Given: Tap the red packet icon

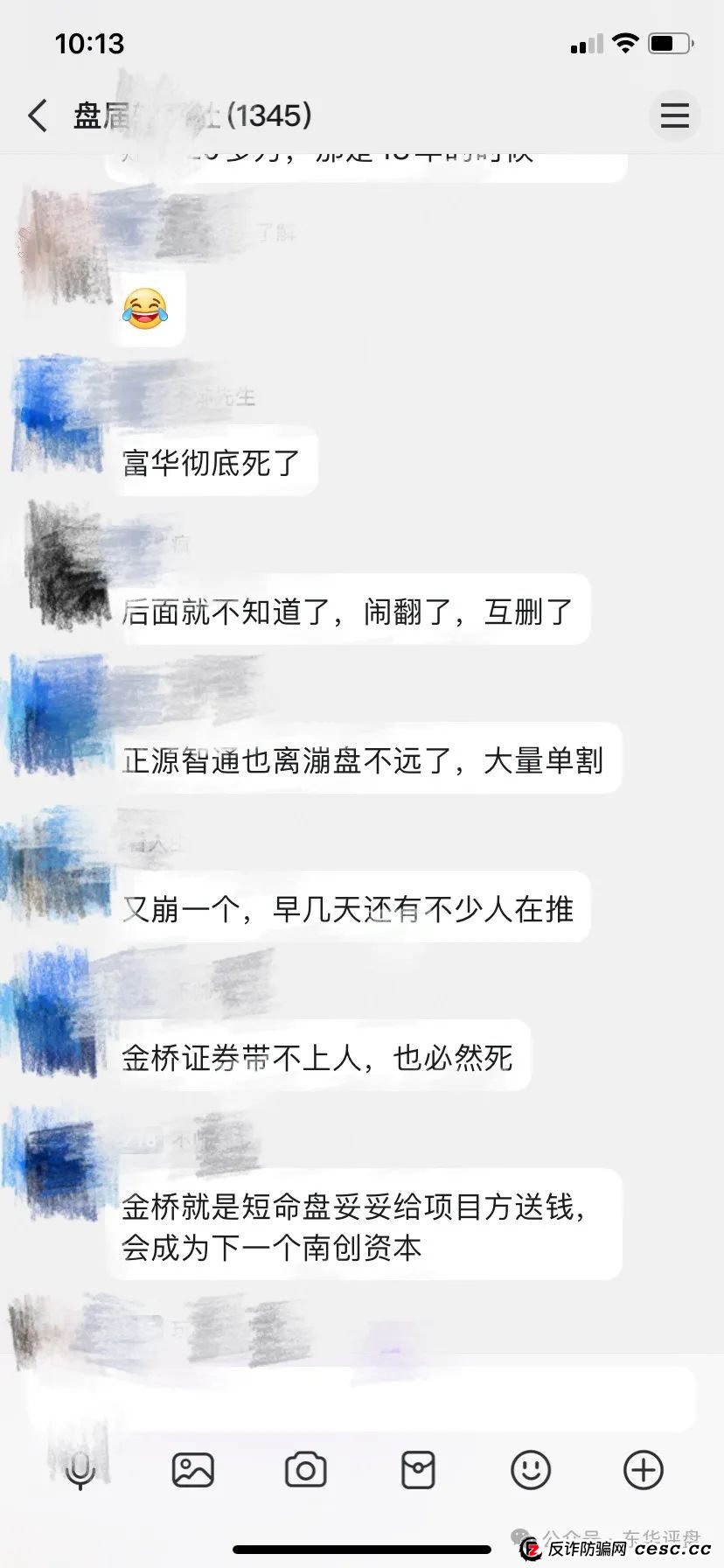Looking at the screenshot, I should point(419,1471).
